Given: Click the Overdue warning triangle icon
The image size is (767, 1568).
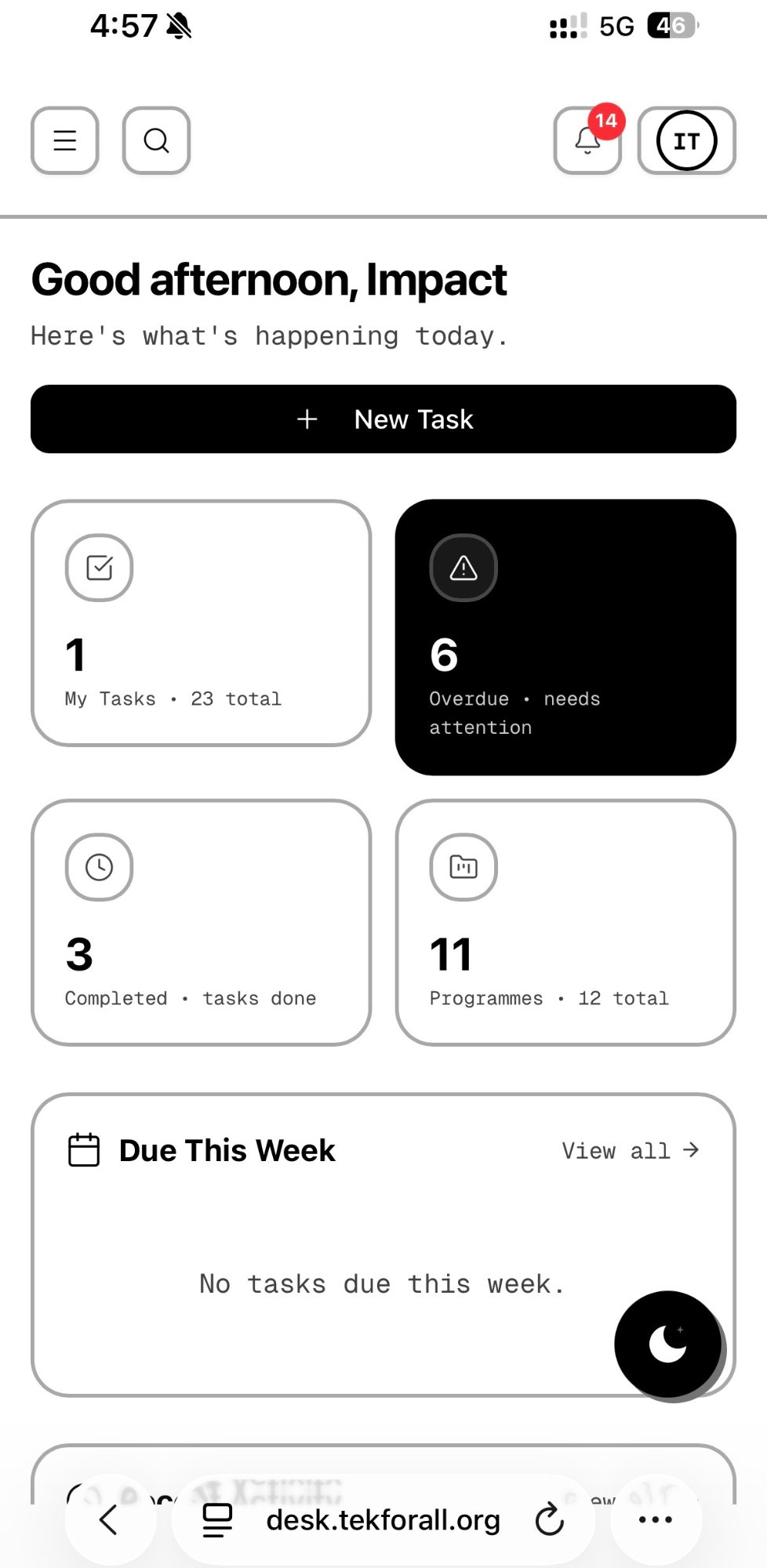Looking at the screenshot, I should pos(463,568).
